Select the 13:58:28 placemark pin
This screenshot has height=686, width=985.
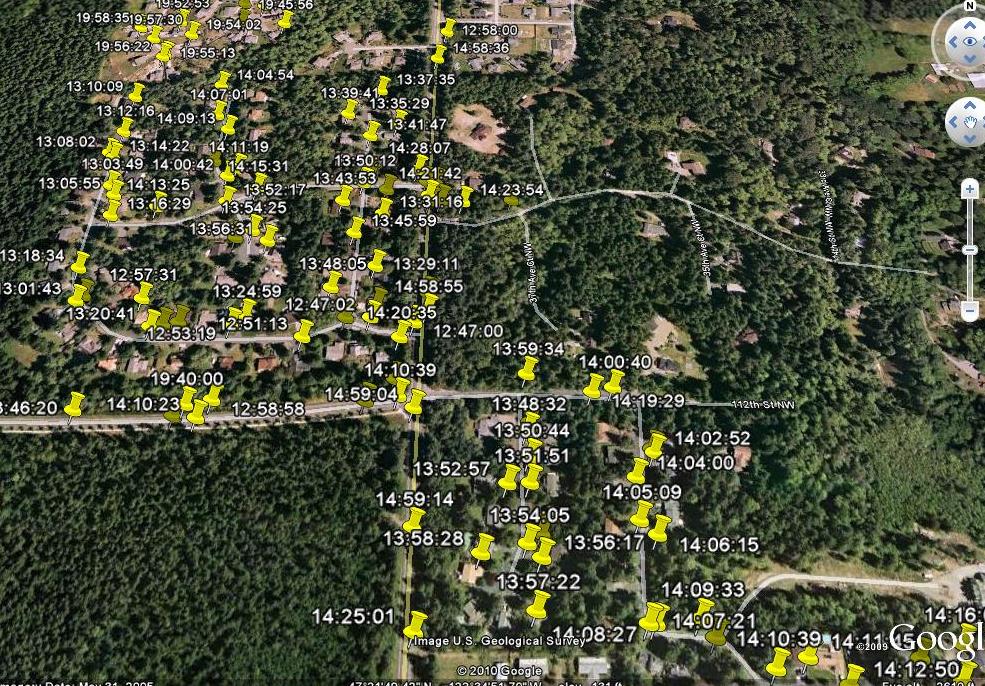tap(483, 545)
